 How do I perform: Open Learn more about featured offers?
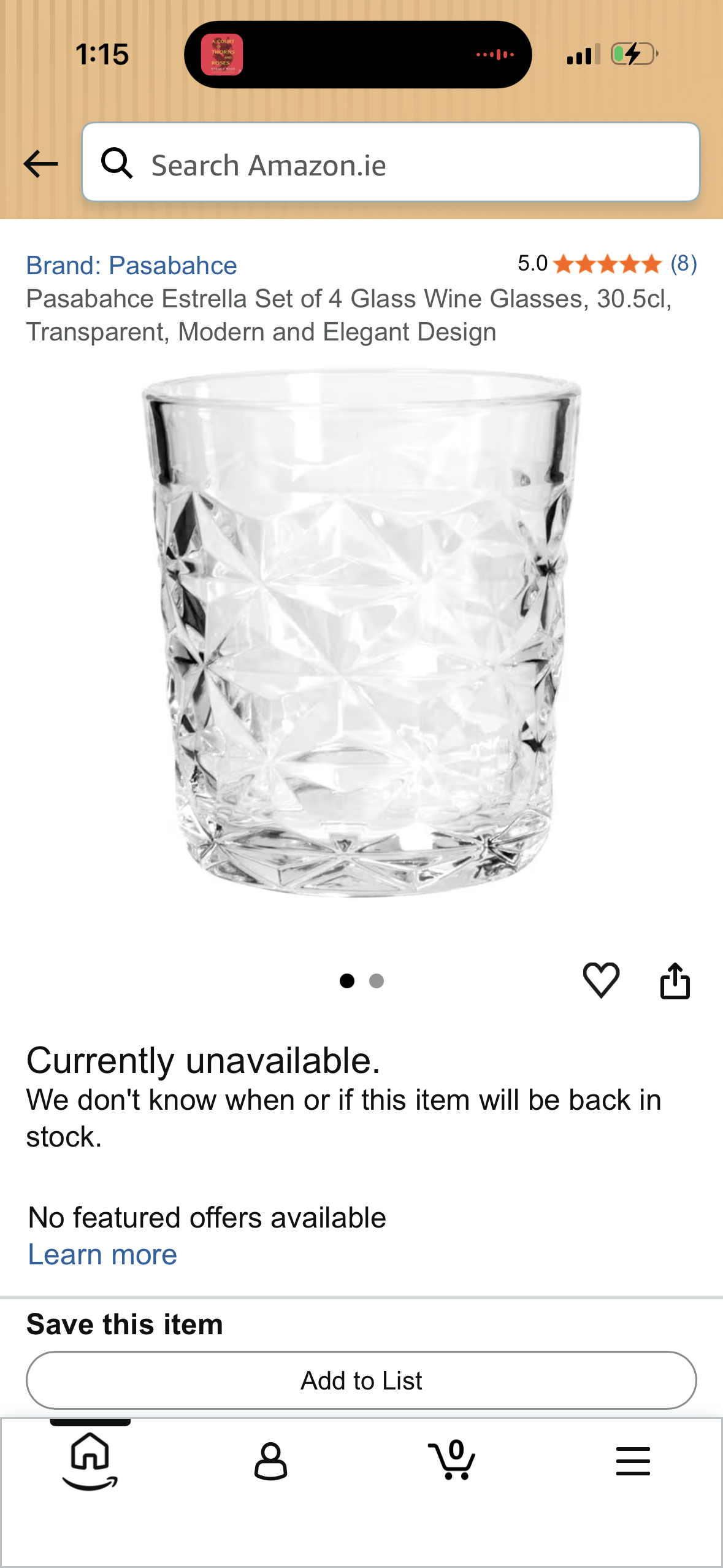pyautogui.click(x=102, y=1255)
